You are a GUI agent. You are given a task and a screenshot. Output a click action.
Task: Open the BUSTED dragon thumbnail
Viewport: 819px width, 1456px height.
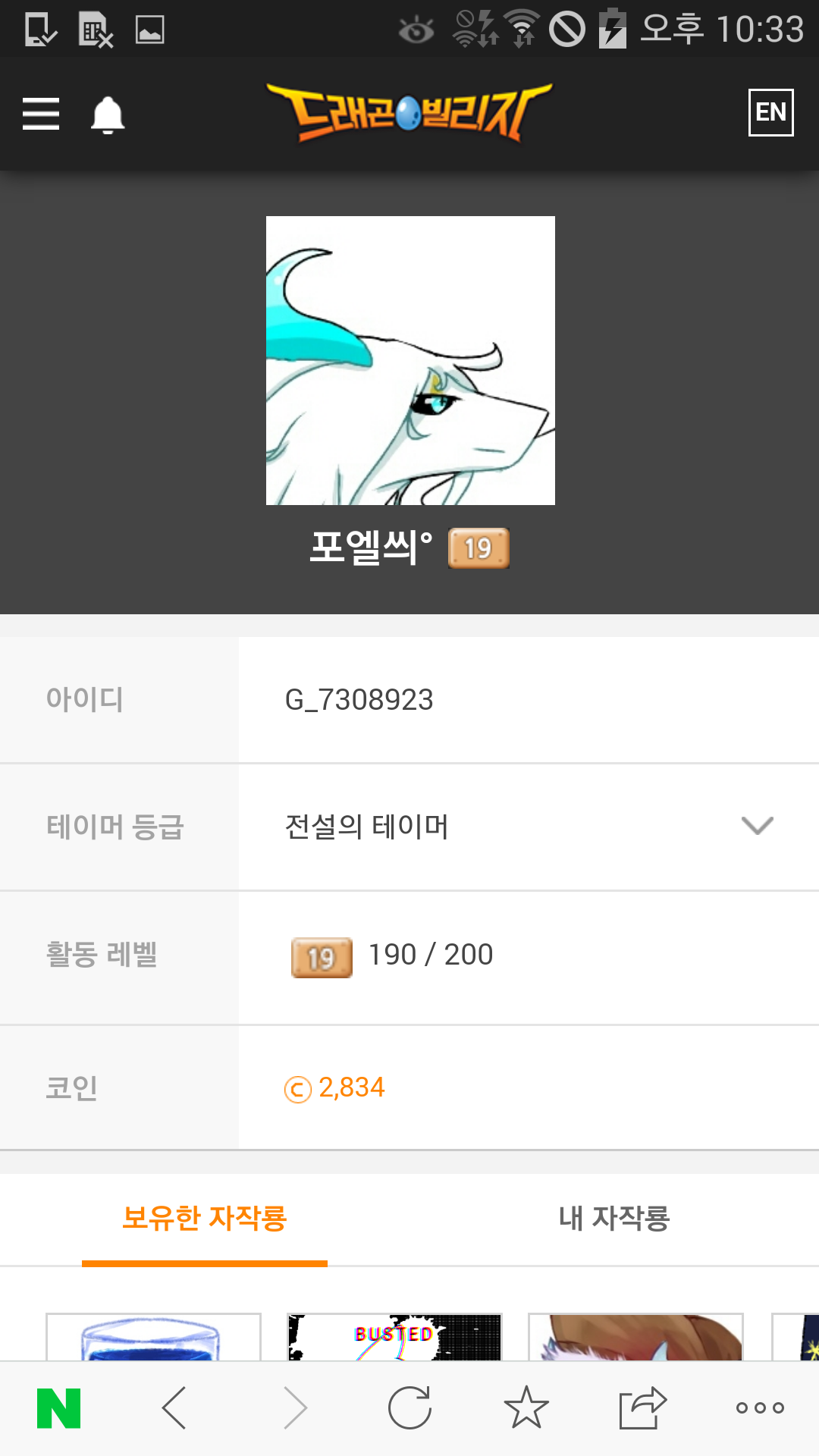[394, 1336]
